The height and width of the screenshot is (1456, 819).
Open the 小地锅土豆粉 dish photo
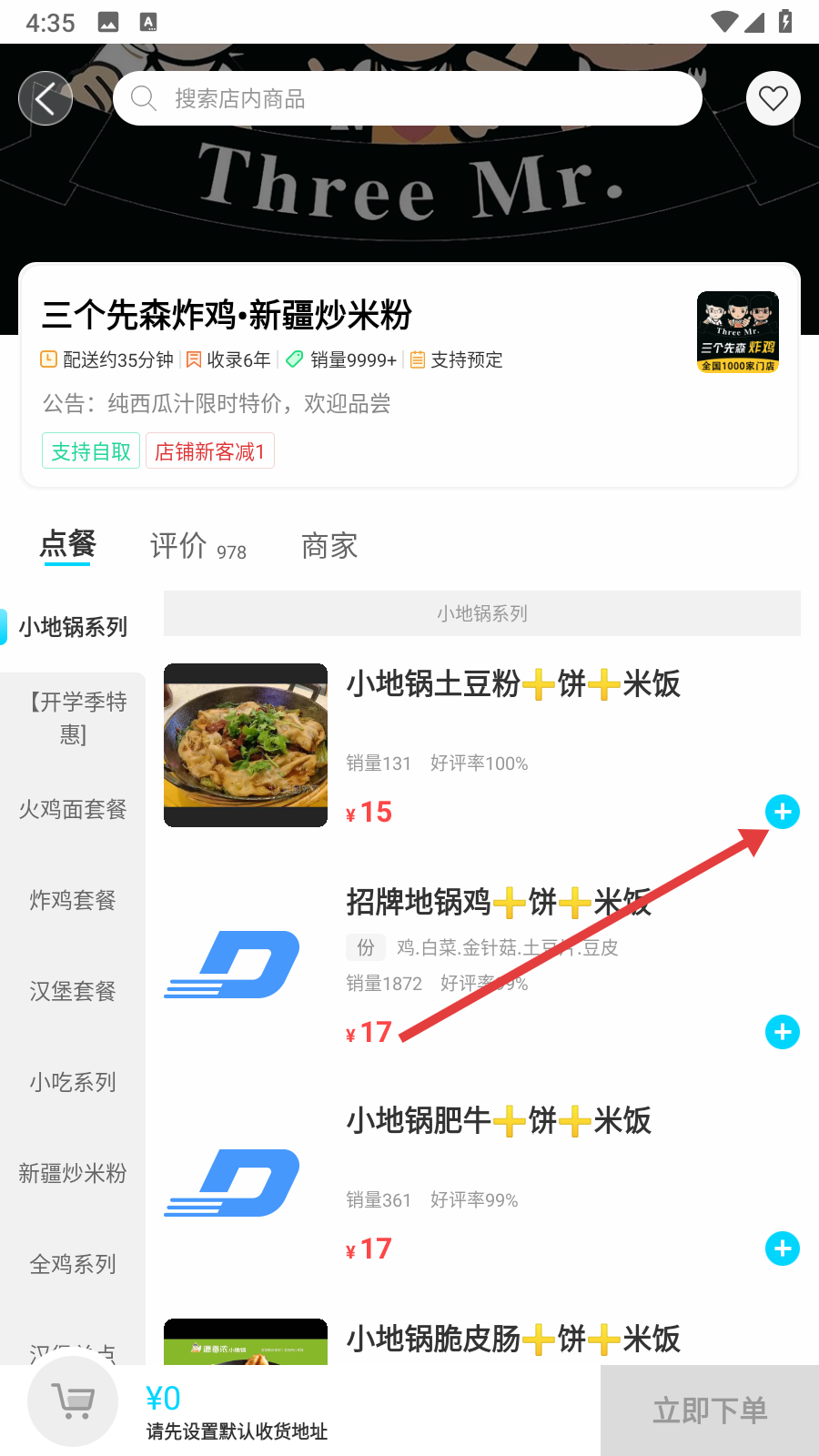(246, 745)
